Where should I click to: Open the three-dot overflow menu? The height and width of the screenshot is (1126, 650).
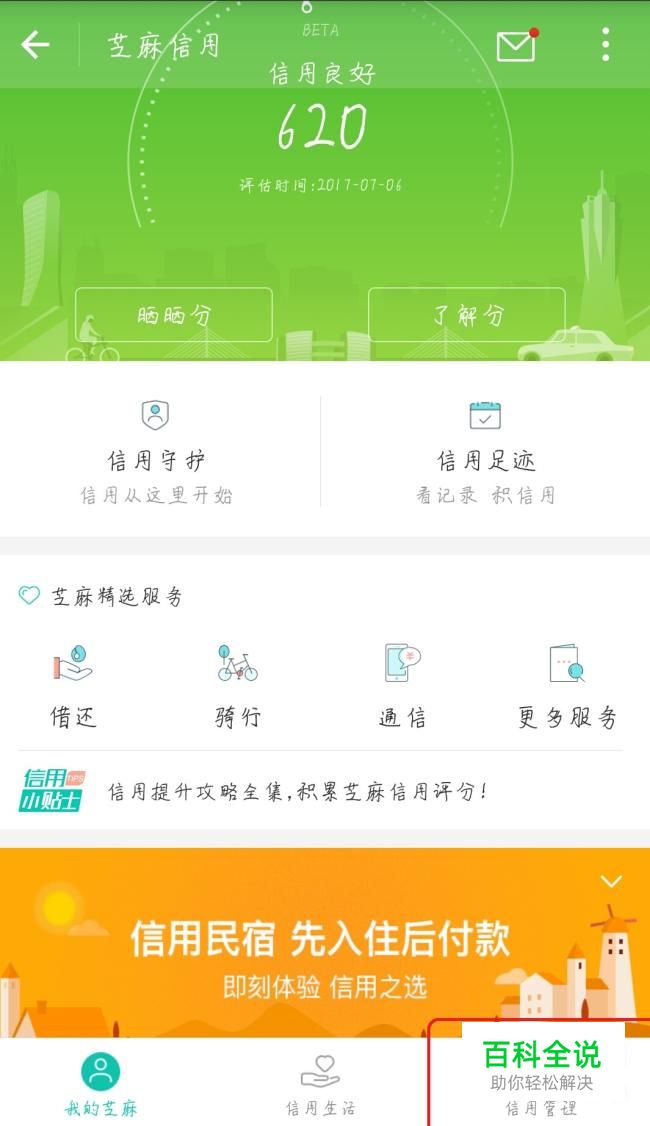(605, 45)
